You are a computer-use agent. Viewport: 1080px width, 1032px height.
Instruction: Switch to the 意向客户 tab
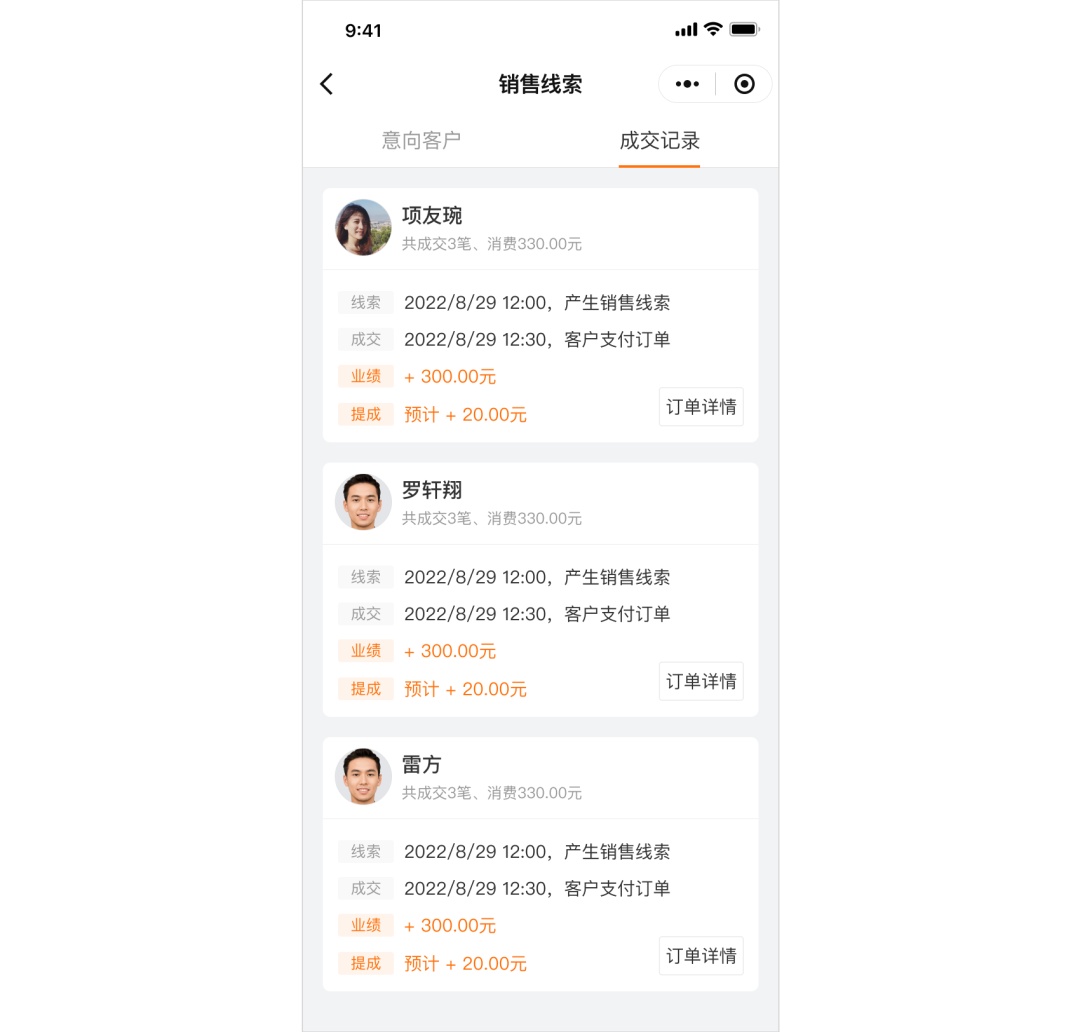421,141
